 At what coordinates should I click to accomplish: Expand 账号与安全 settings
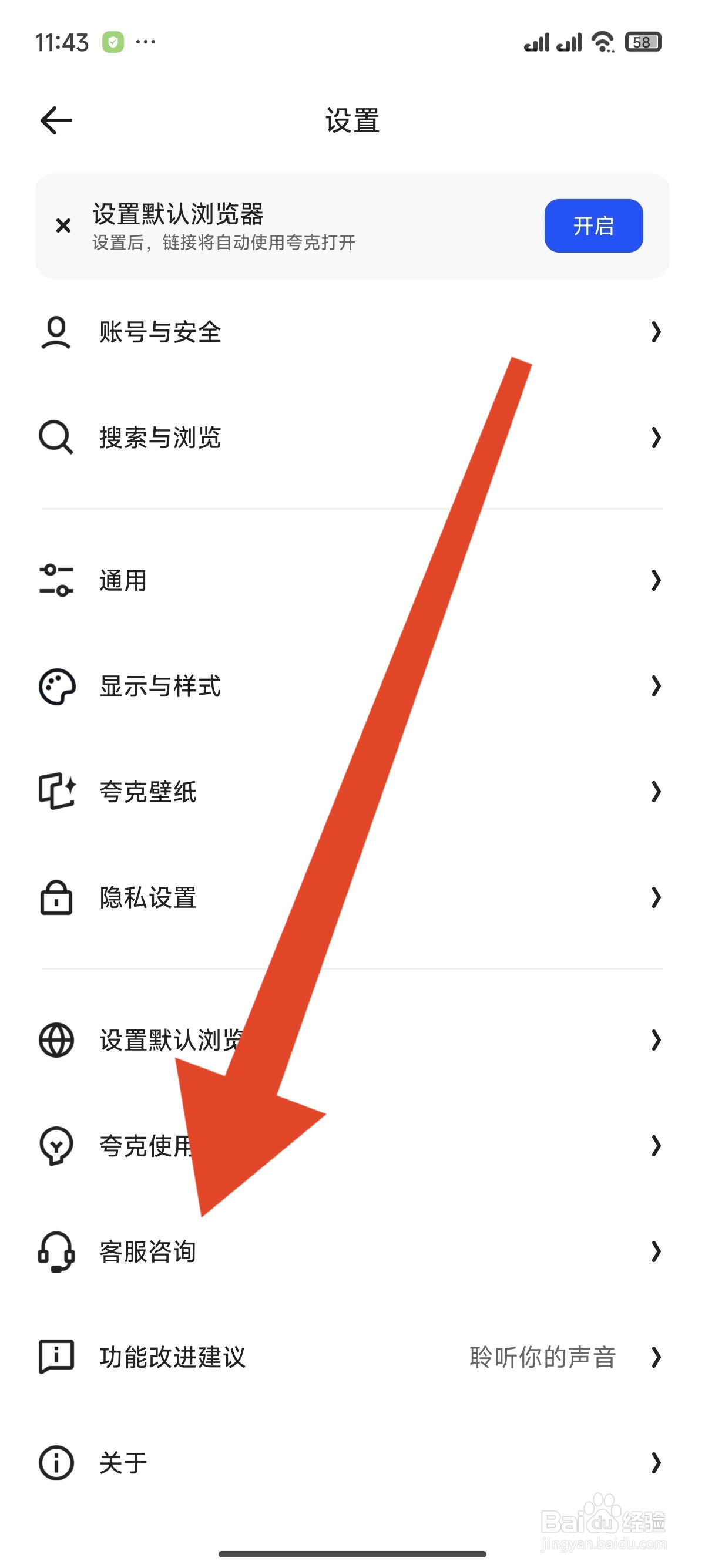click(x=656, y=332)
